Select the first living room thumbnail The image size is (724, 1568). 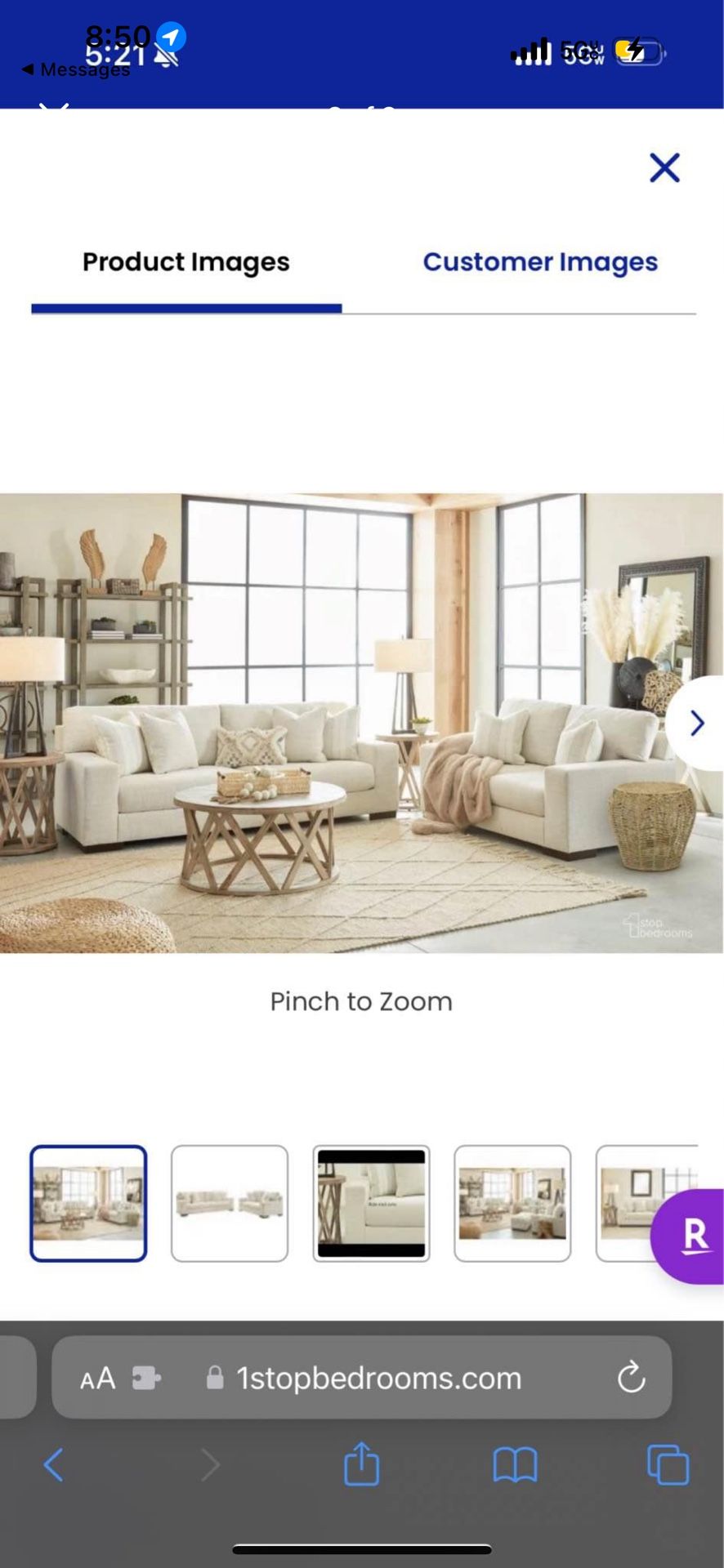tap(89, 1203)
